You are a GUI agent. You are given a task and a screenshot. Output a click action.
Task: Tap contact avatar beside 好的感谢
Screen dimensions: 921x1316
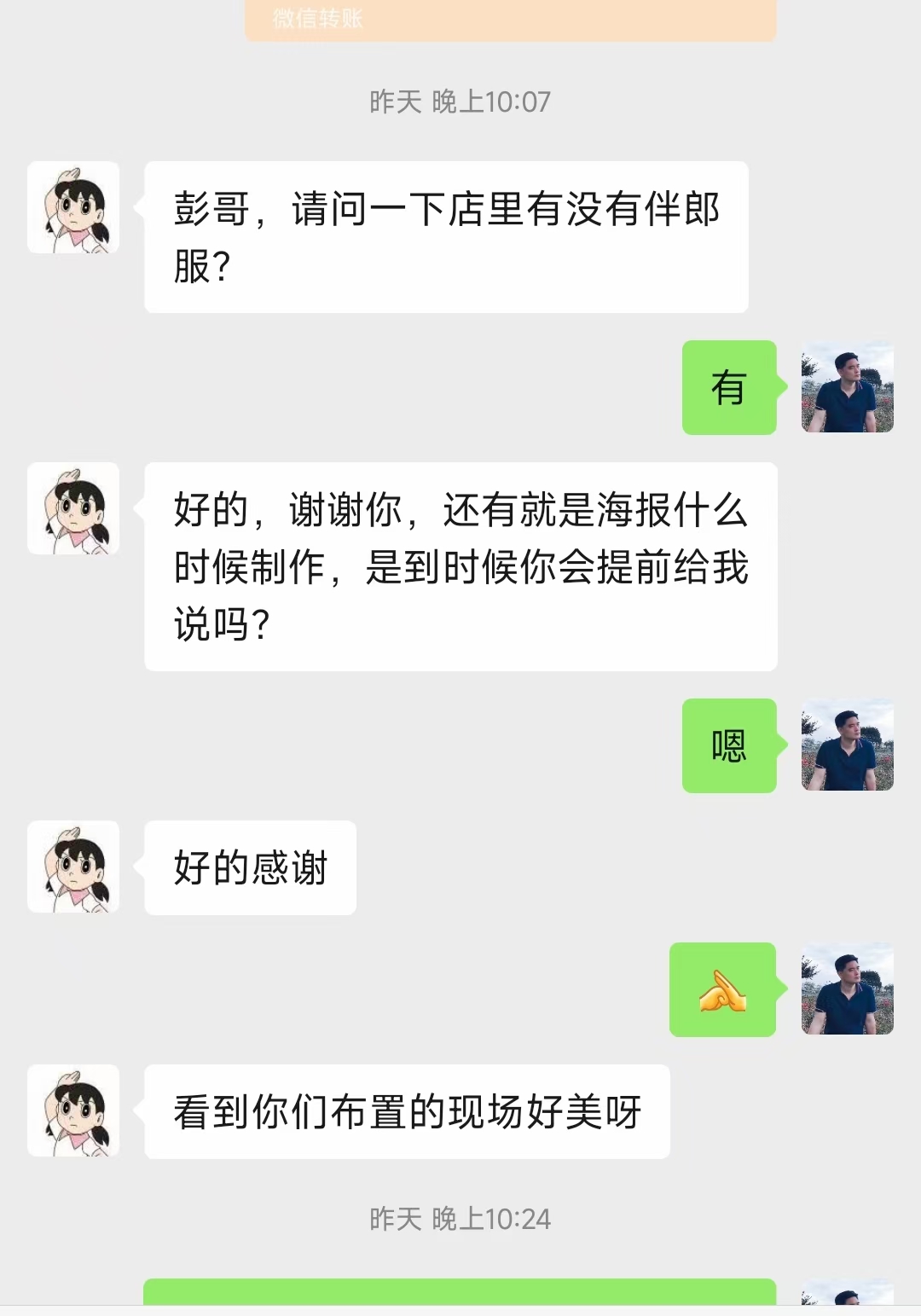tap(73, 867)
